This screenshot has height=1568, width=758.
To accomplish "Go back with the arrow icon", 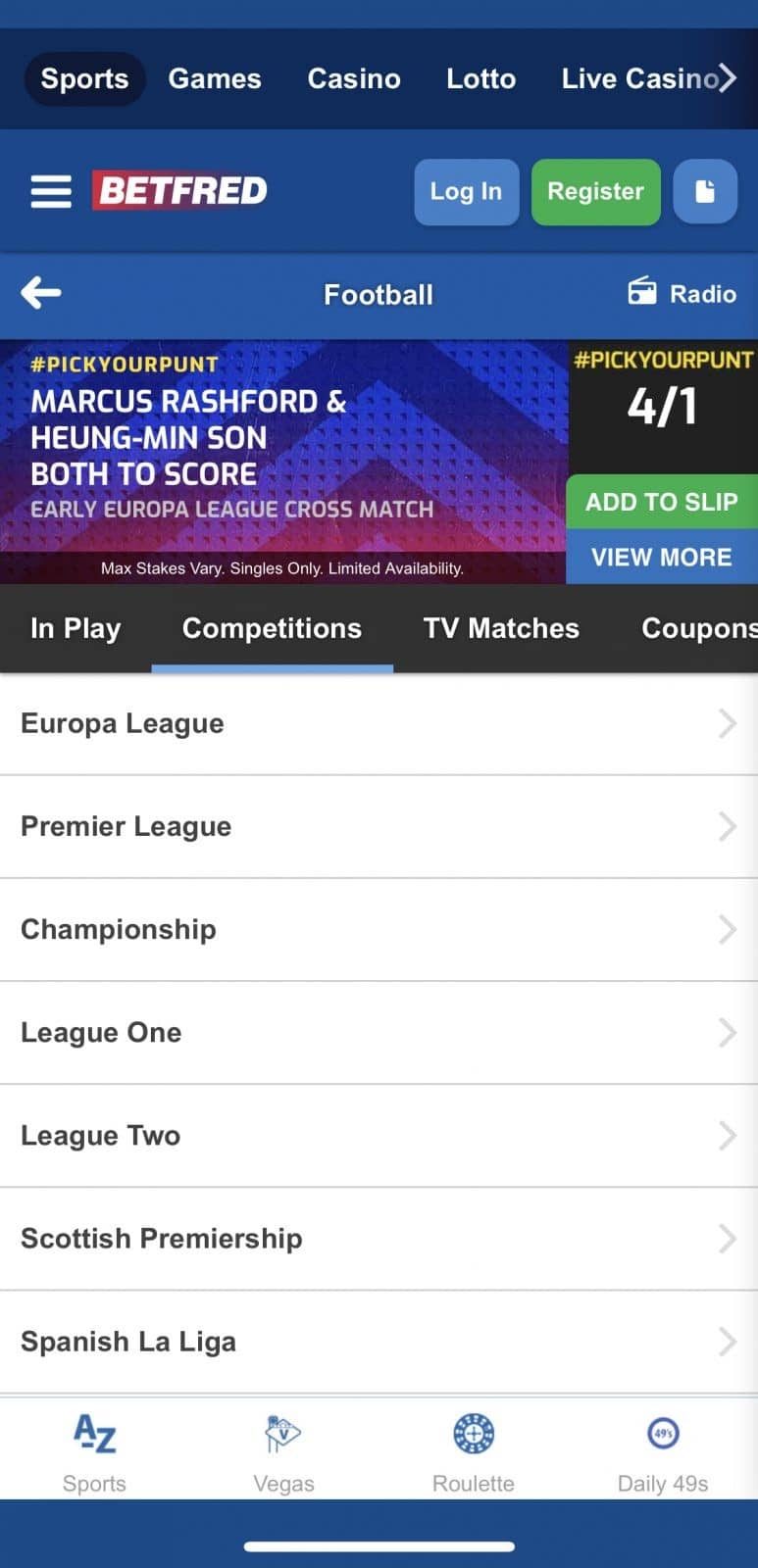I will tap(41, 292).
